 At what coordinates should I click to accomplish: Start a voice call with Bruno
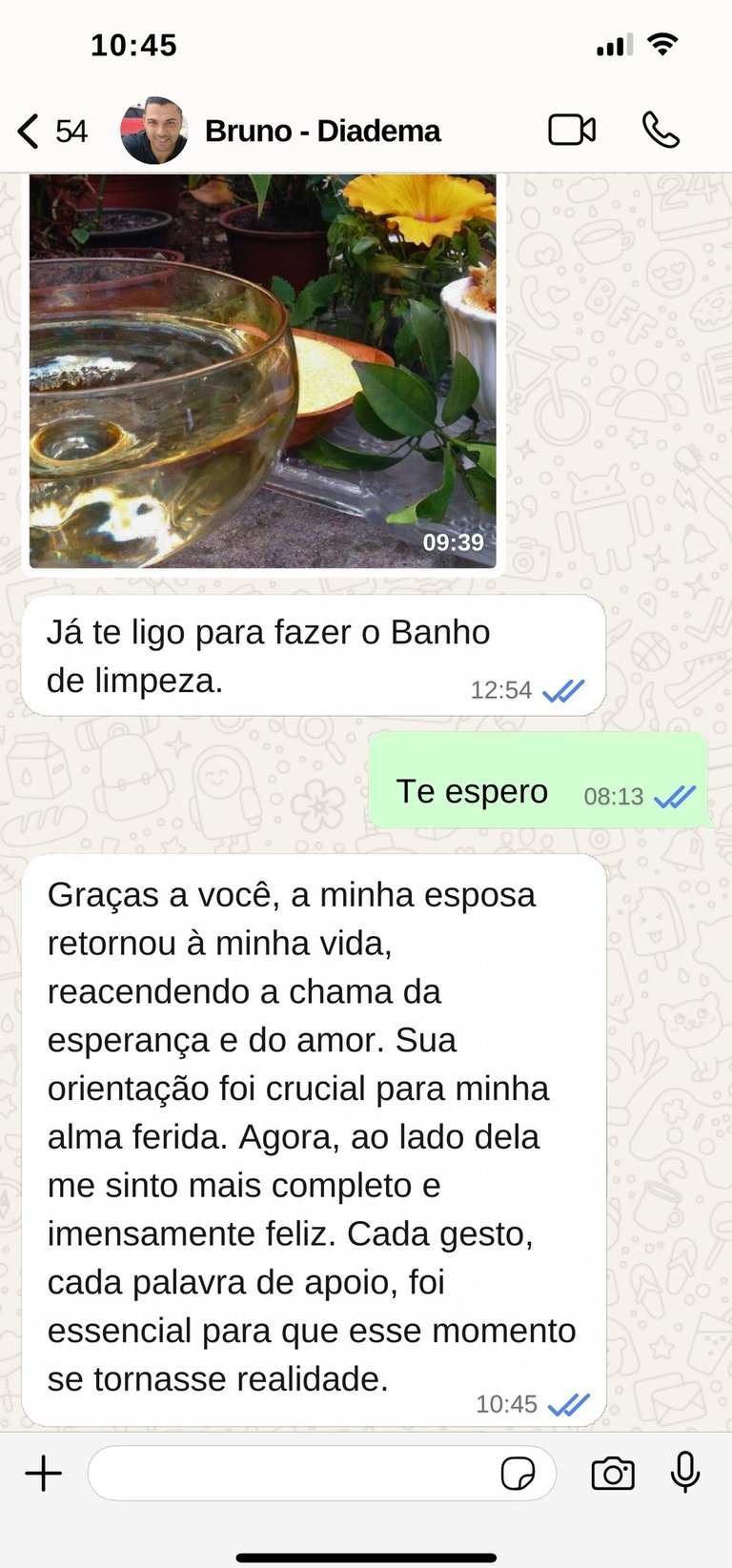coord(661,131)
